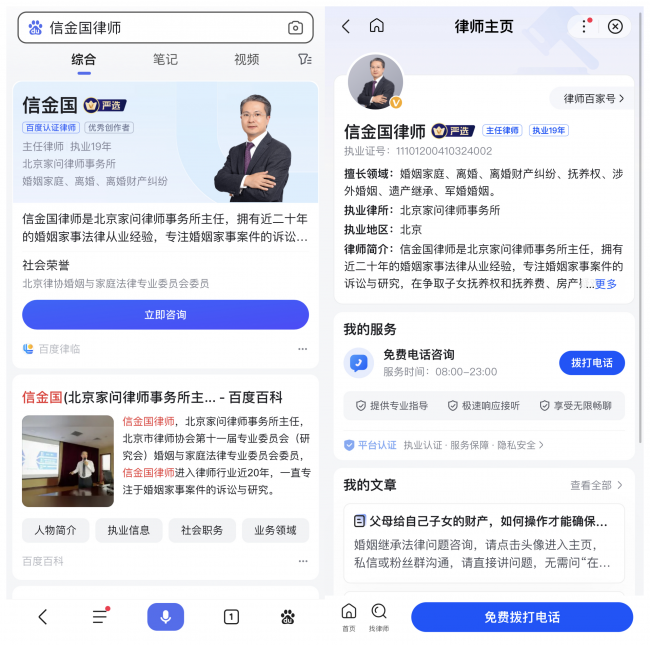Close the 律师主页 page
The image size is (650, 645).
point(615,27)
